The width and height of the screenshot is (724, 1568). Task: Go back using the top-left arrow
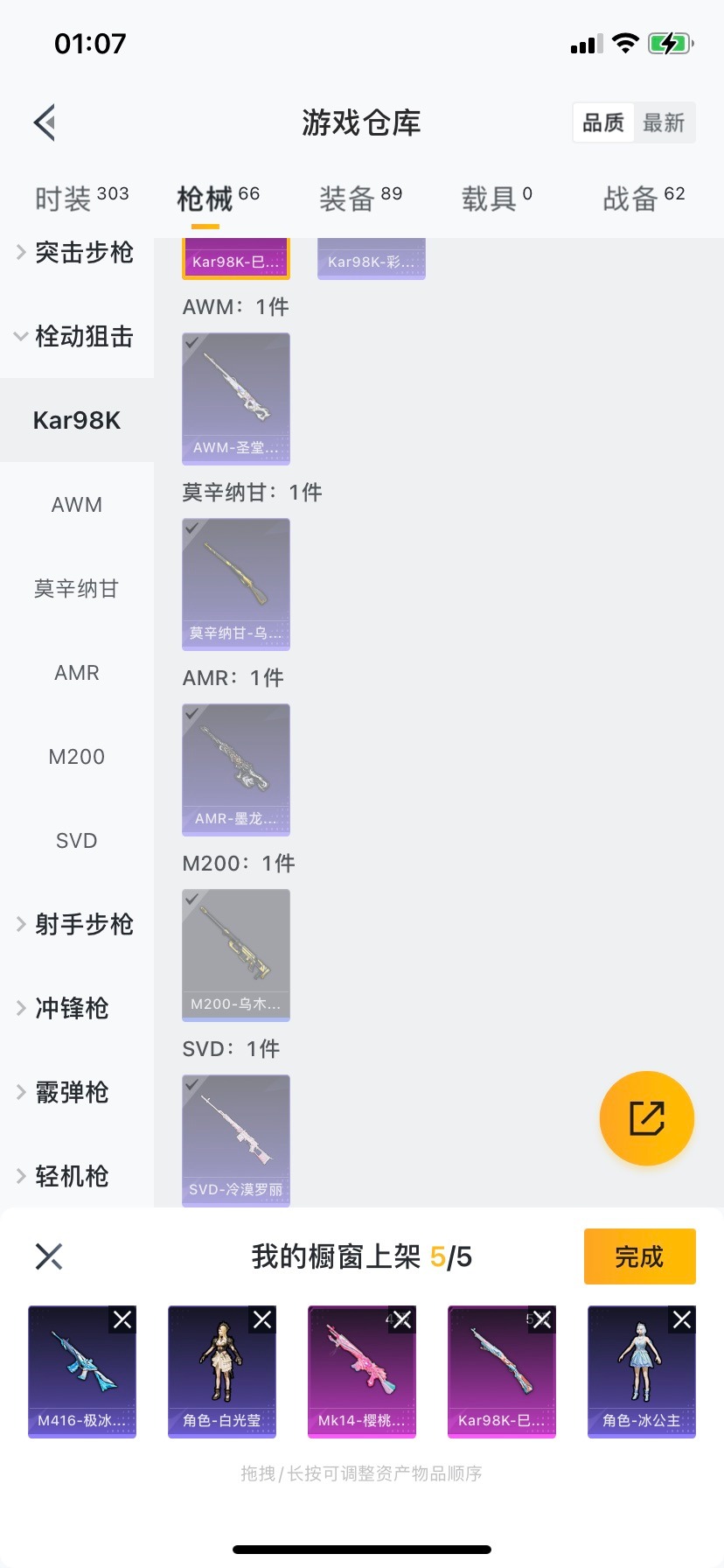point(45,122)
